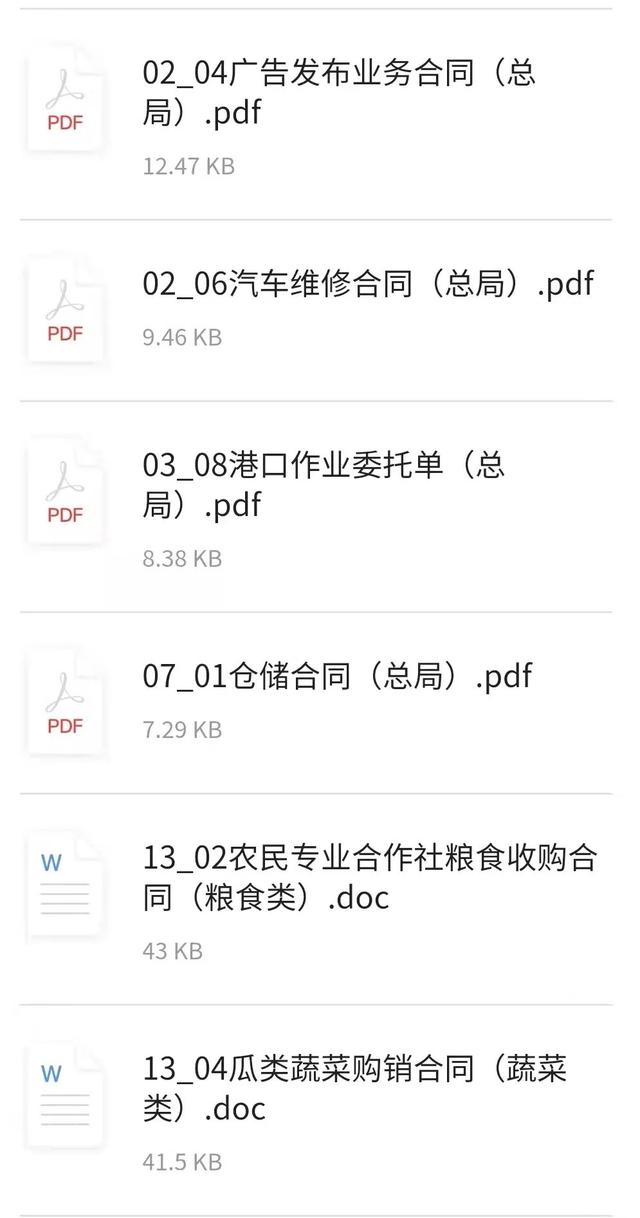640x1218 pixels.
Task: Tap the 13_04瓜类蔬菜购销合同 doc file
Action: coord(355,1089)
